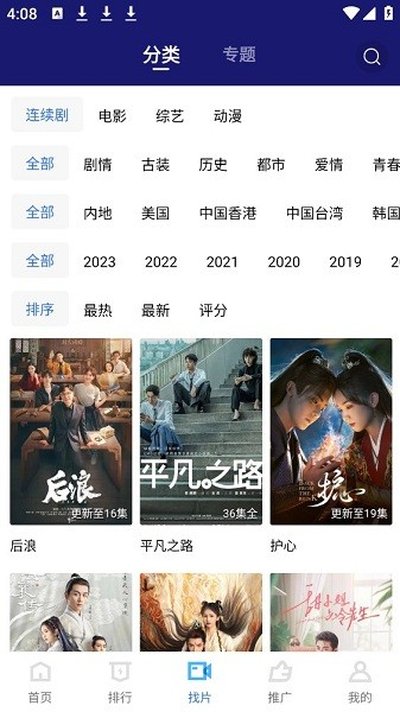Filter by year 2020
This screenshot has height=712, width=400.
[284, 262]
